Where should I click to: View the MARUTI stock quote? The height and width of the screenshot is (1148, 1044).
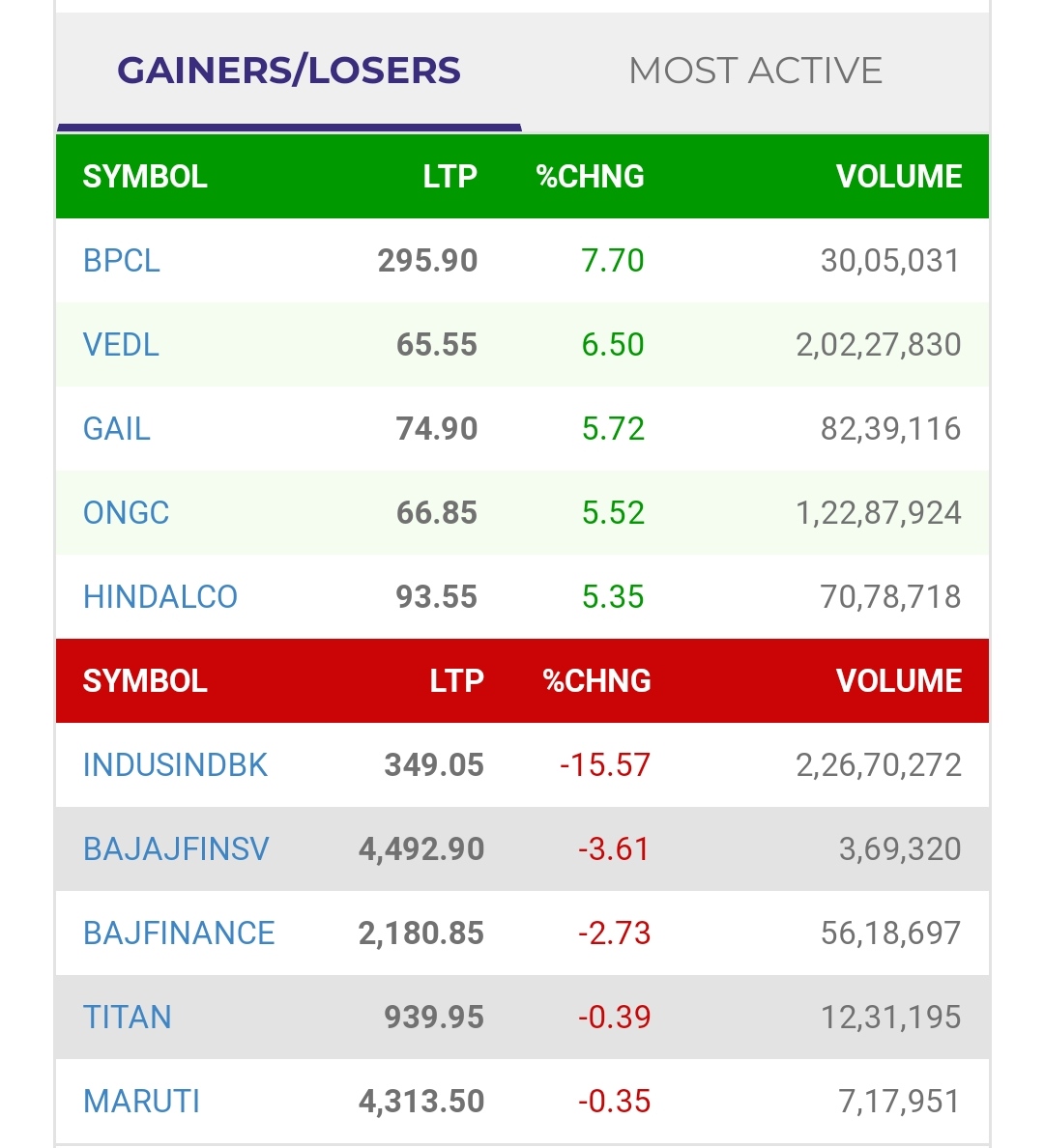[x=141, y=1102]
